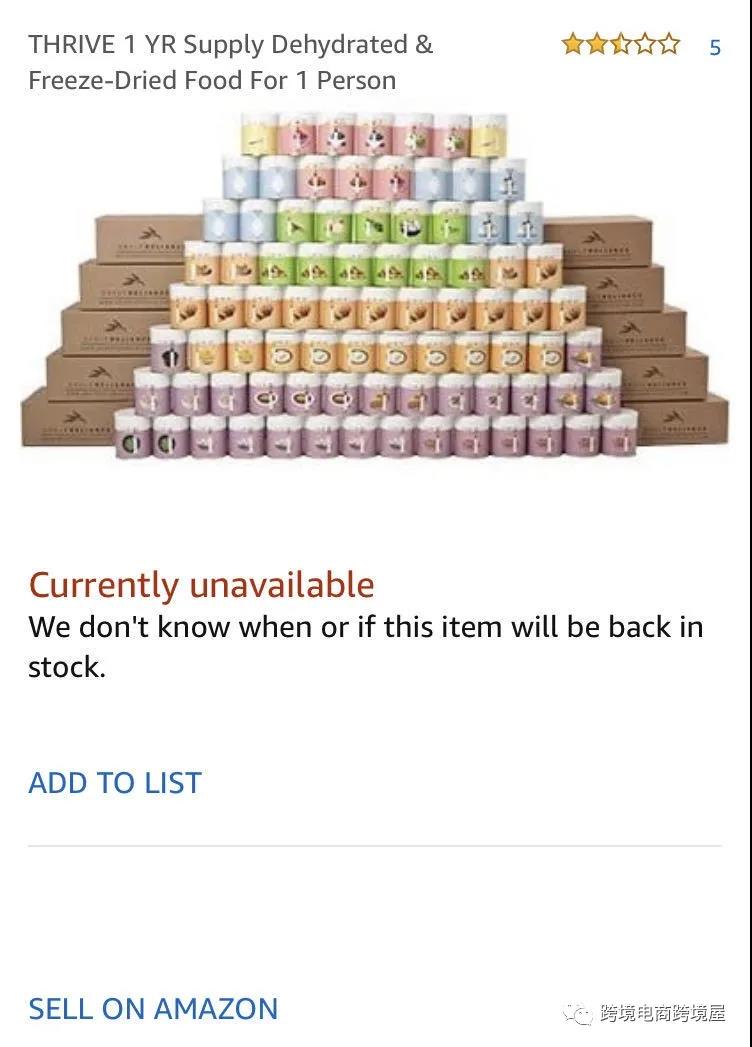Click the top row of pink cans
The image size is (752, 1047).
(x=376, y=135)
